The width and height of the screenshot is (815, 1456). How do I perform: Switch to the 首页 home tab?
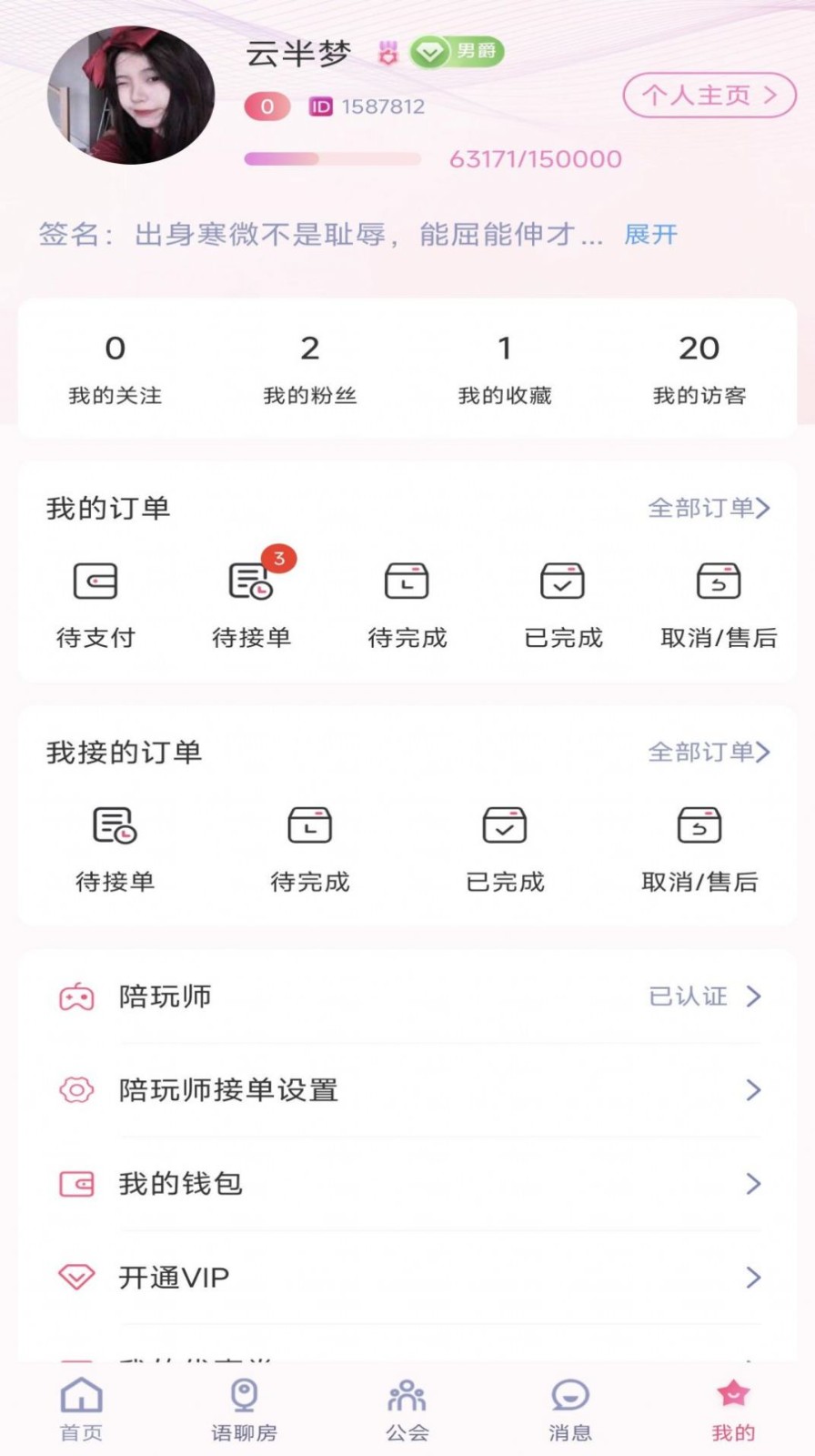pos(82,1410)
